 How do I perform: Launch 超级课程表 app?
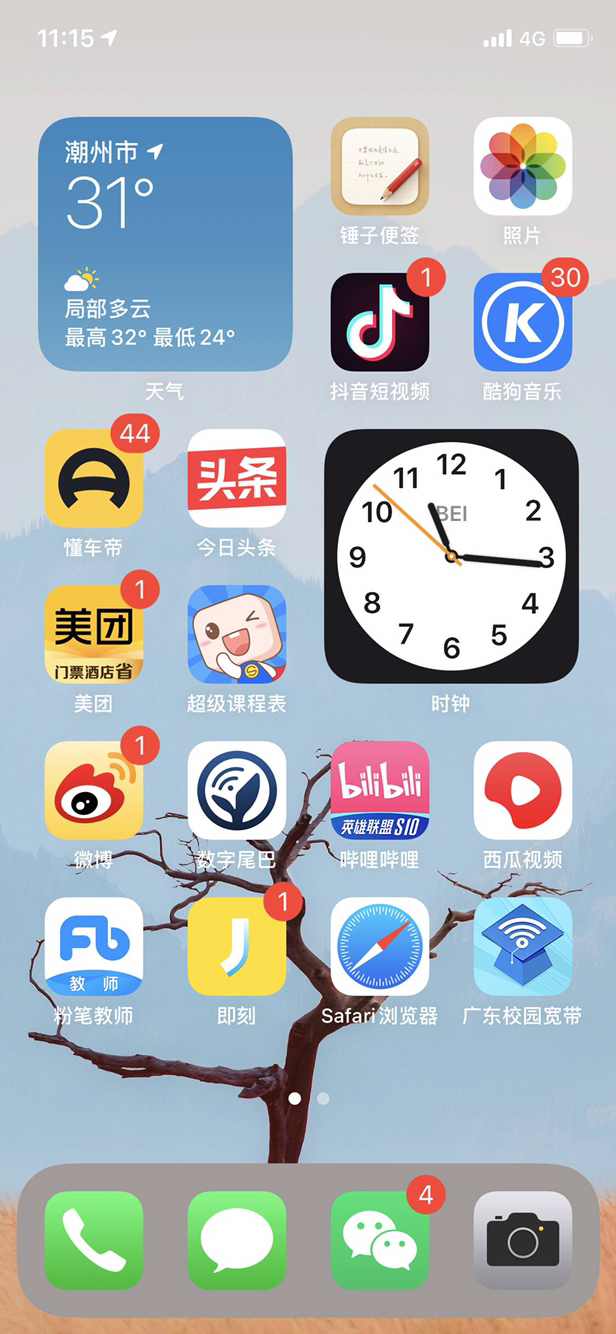coord(237,634)
